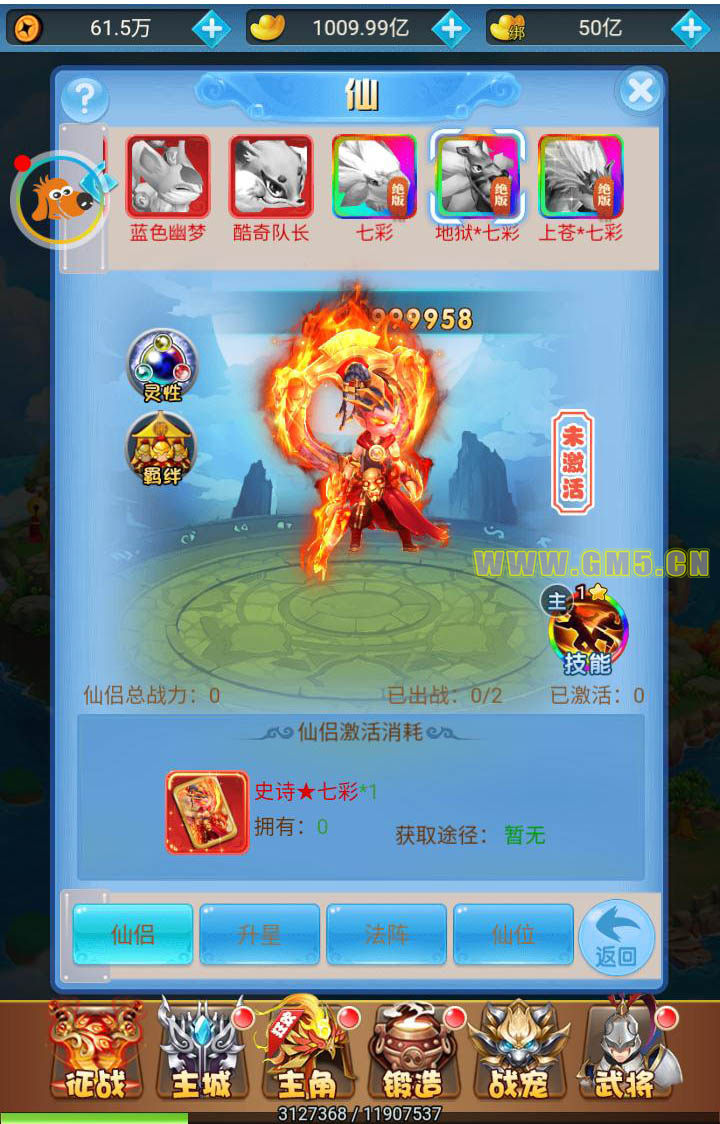Choose the 七彩 companion
Screen dimensions: 720x1124
(374, 178)
